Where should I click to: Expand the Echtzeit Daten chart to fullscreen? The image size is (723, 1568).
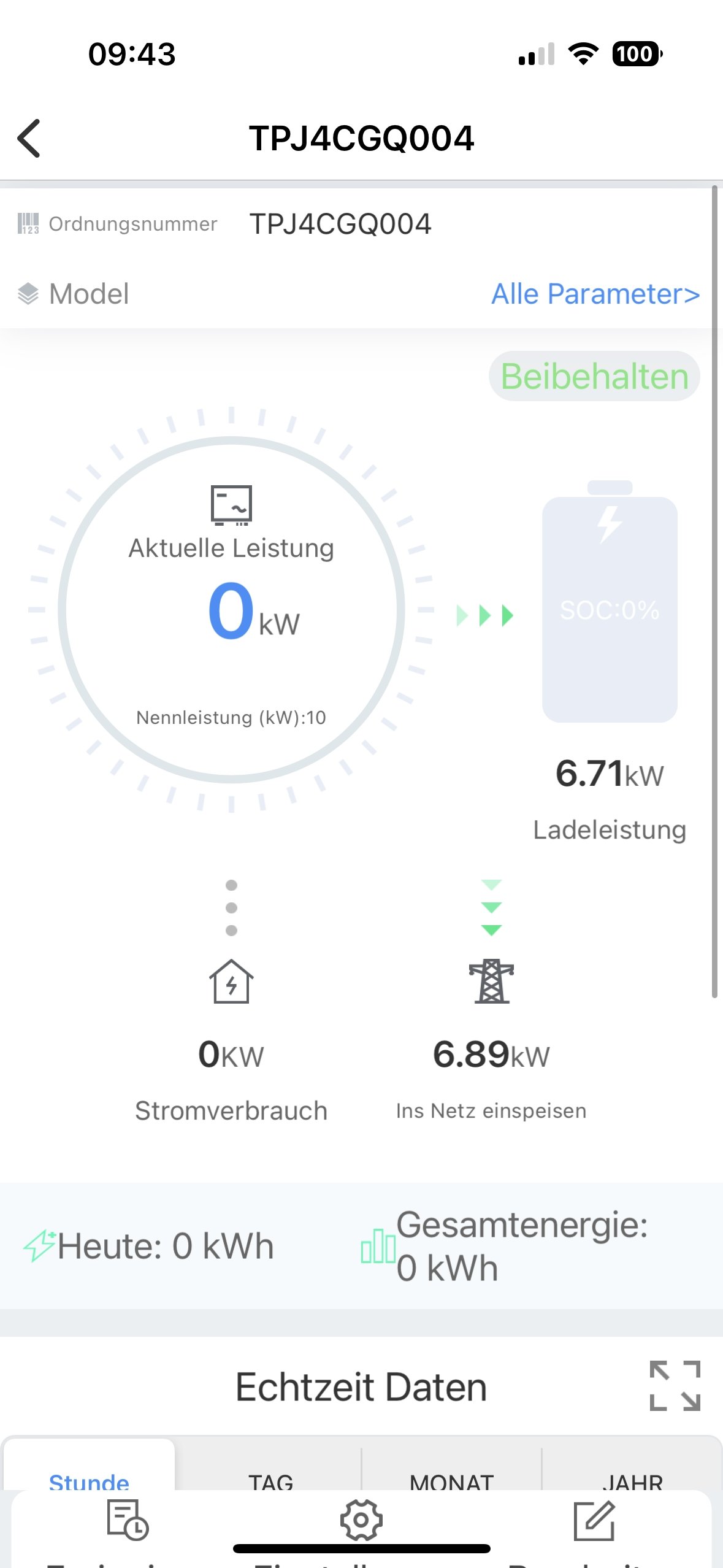tap(675, 1385)
